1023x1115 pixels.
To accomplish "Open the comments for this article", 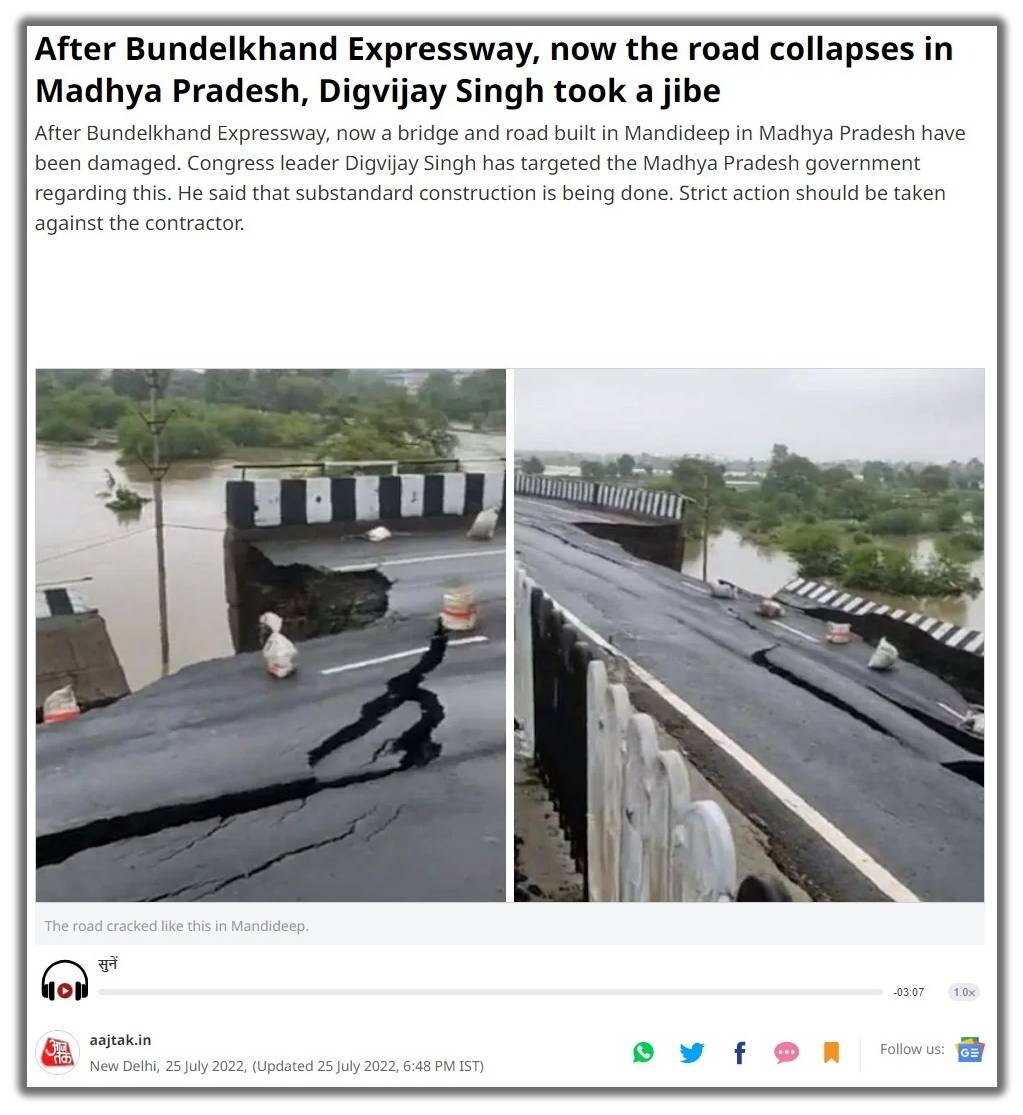I will (787, 1052).
